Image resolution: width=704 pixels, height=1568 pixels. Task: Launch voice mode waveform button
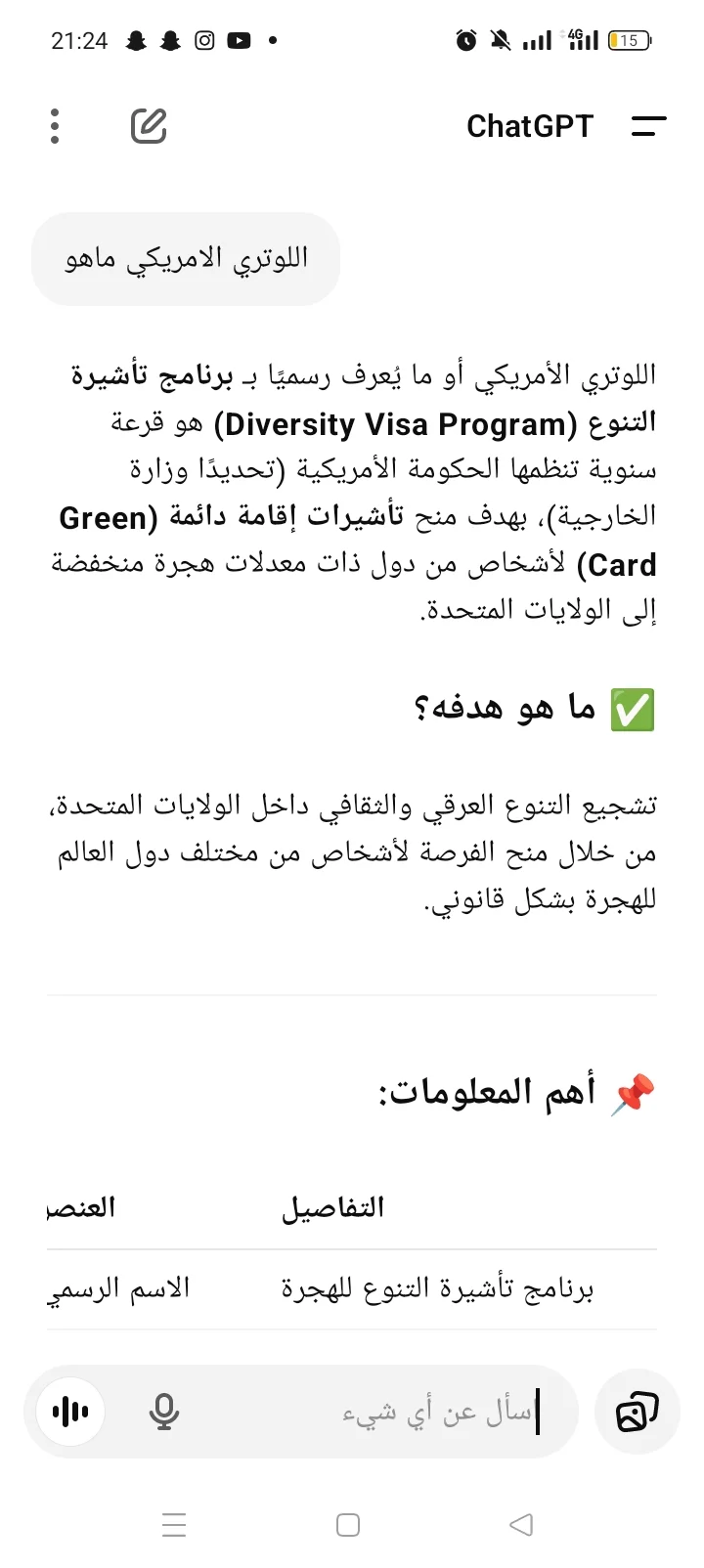70,1413
